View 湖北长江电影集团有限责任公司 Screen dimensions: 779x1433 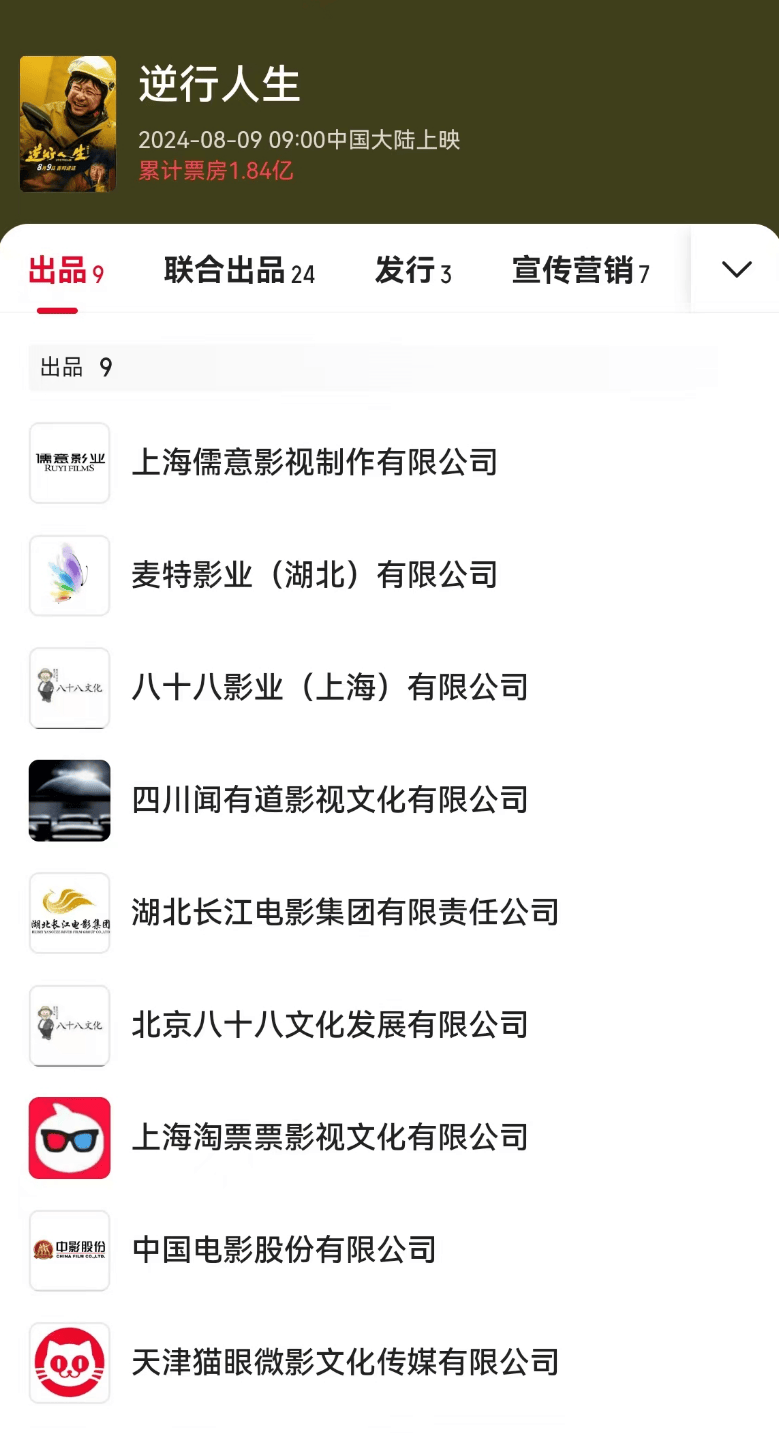click(345, 912)
